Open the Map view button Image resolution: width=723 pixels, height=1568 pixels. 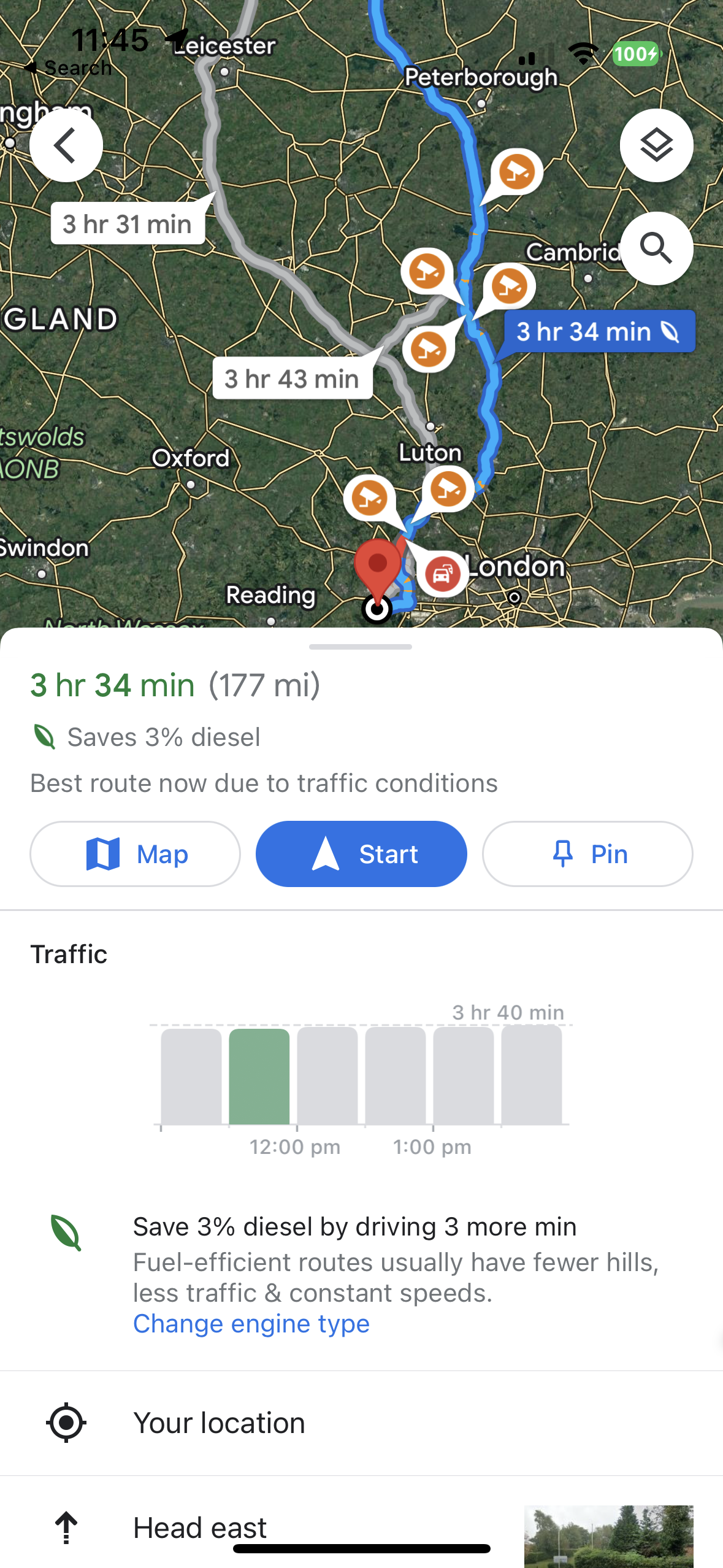pos(135,854)
